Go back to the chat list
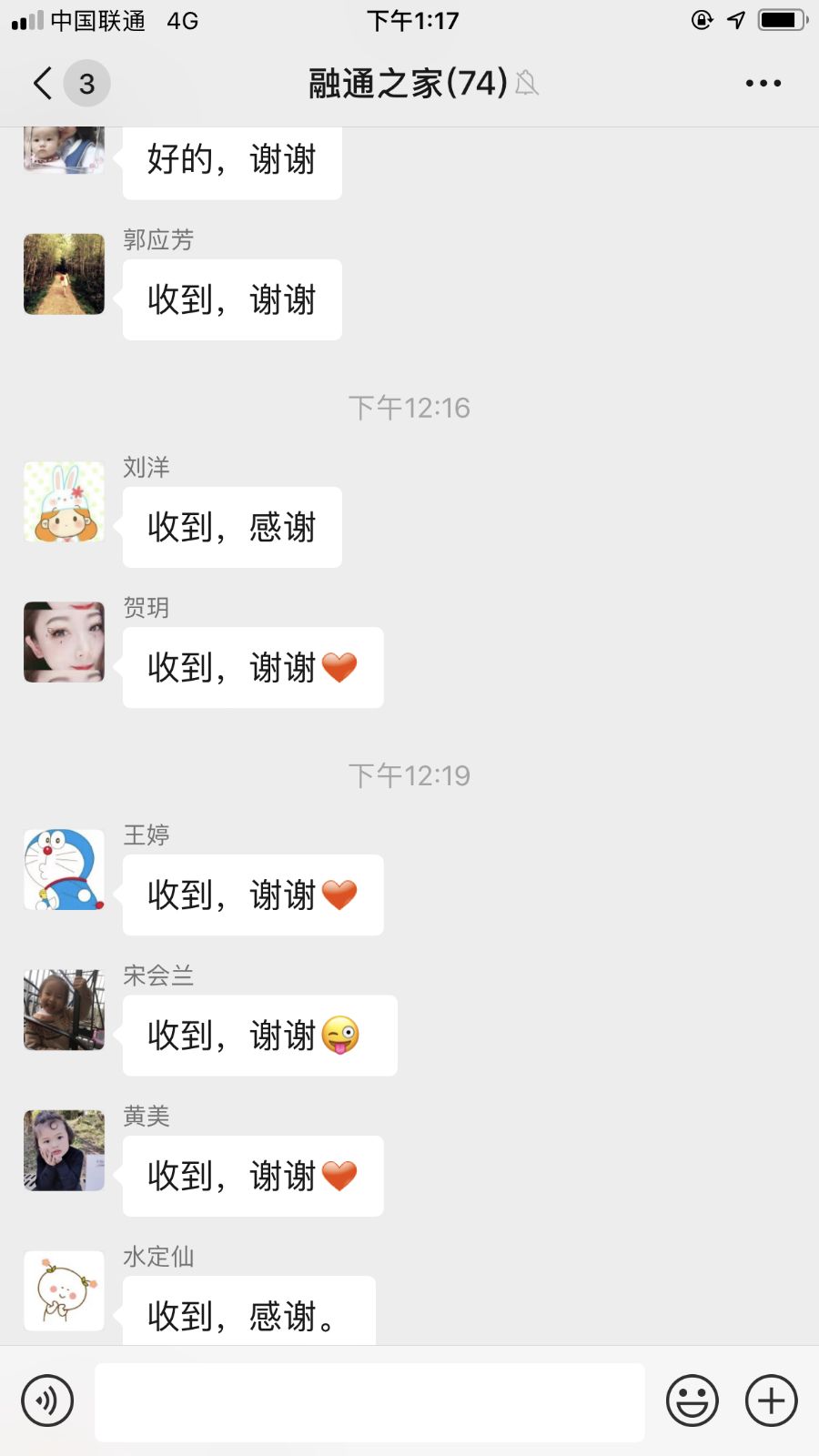819x1456 pixels. click(44, 84)
